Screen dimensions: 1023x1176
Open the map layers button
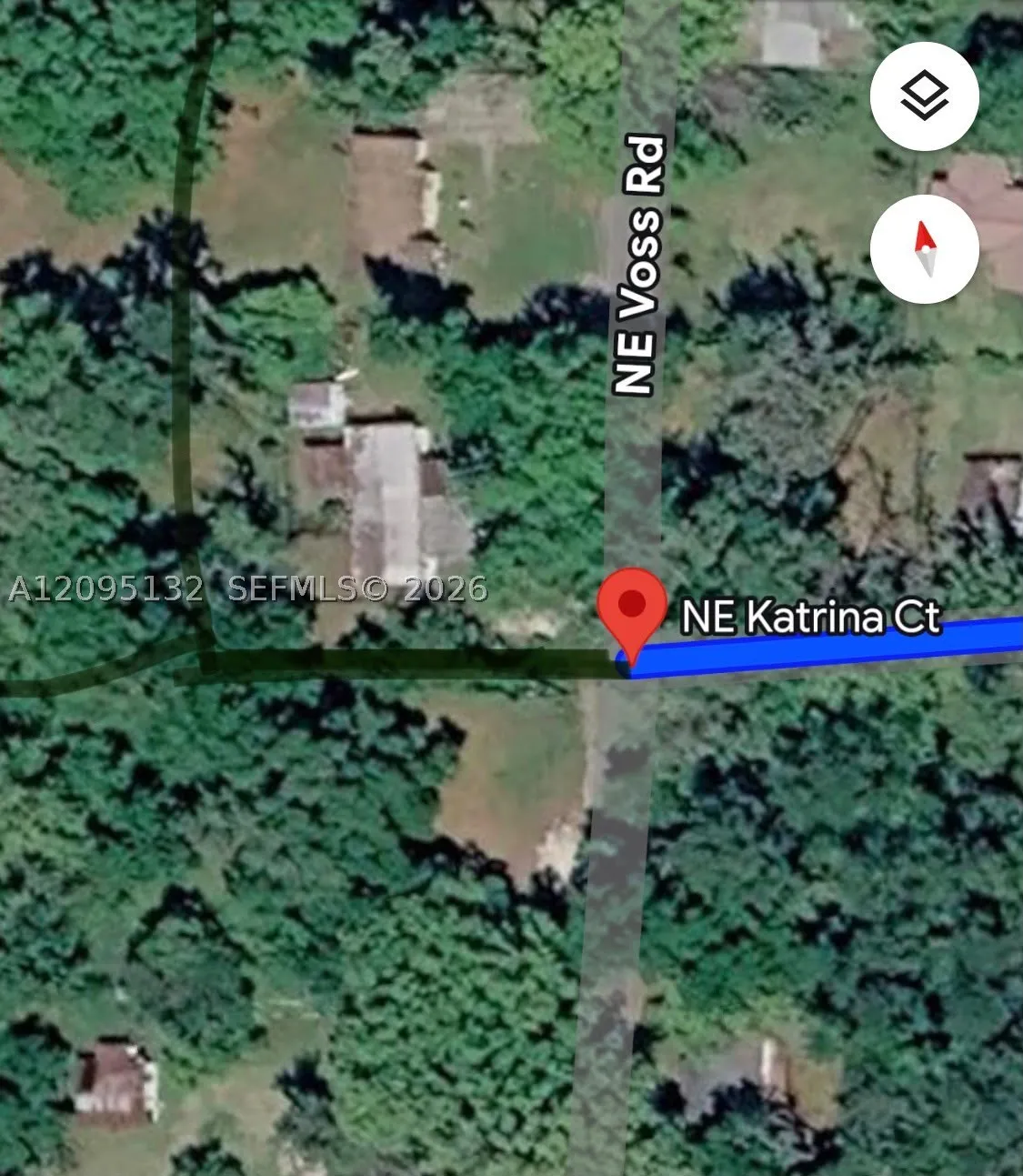coord(924,95)
